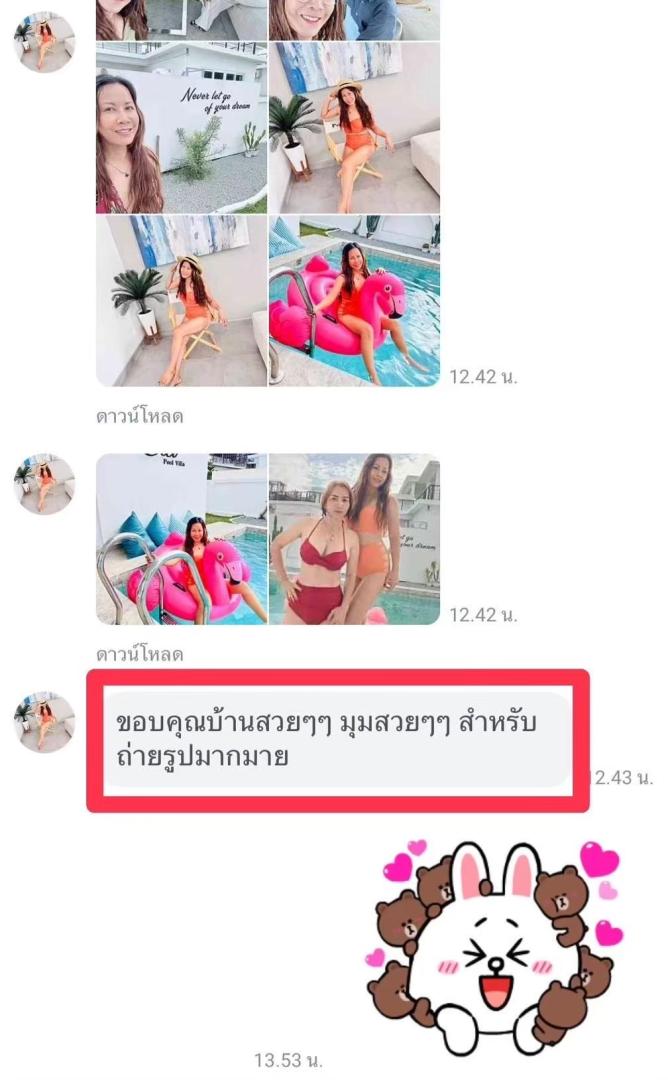Image resolution: width=668 pixels, height=1080 pixels.
Task: Tap the download link under the first photo album
Action: (x=139, y=416)
